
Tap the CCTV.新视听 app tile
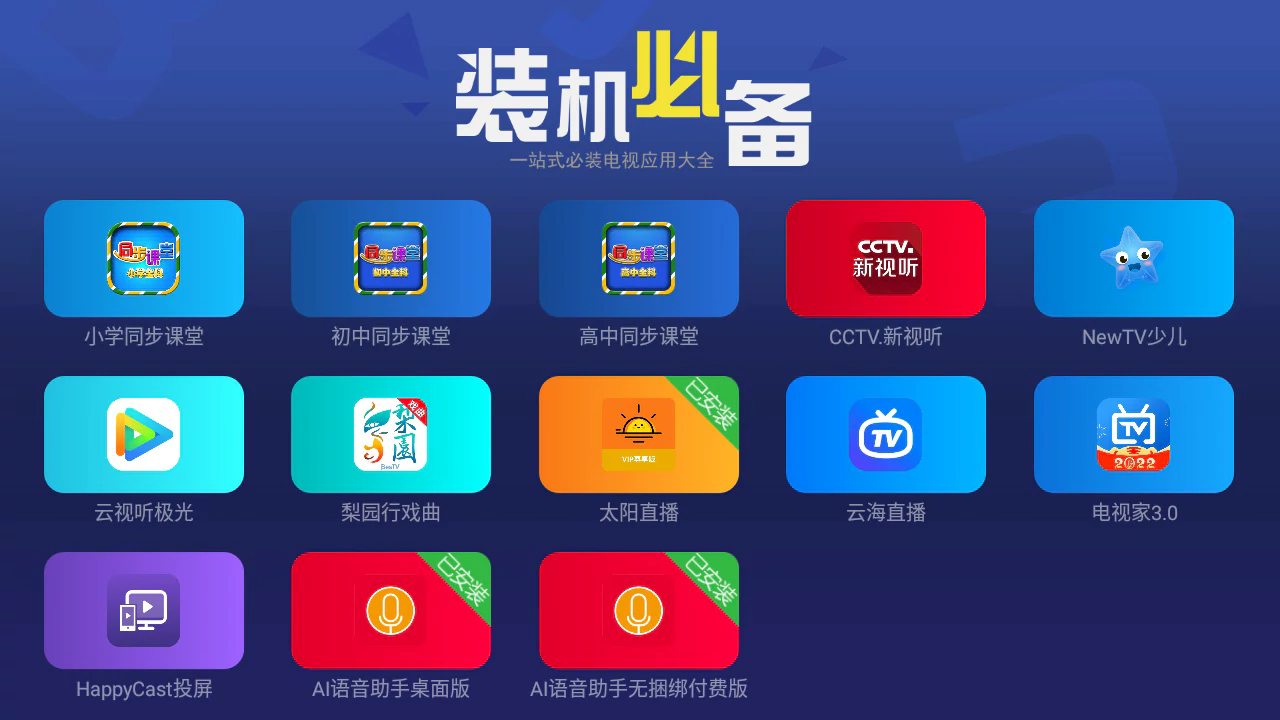point(886,258)
